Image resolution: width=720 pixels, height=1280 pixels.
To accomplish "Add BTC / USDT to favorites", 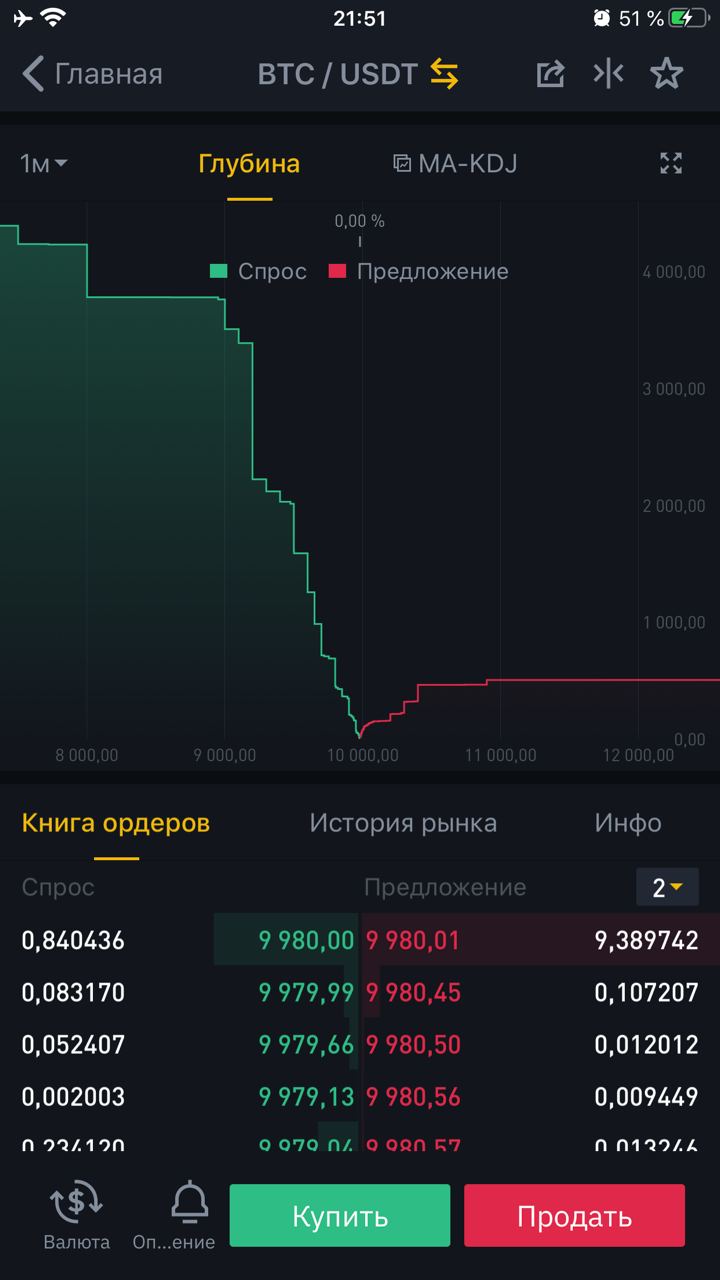I will tap(667, 74).
